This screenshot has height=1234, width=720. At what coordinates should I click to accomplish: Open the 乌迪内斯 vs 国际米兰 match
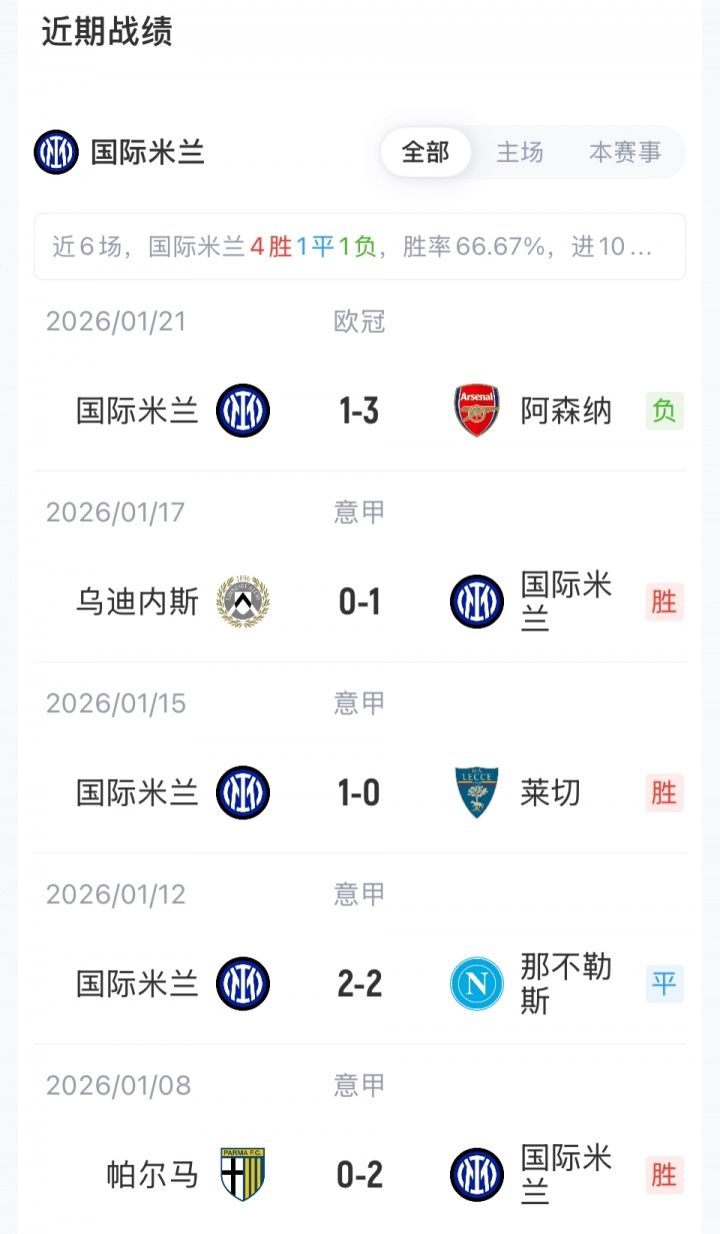click(359, 602)
